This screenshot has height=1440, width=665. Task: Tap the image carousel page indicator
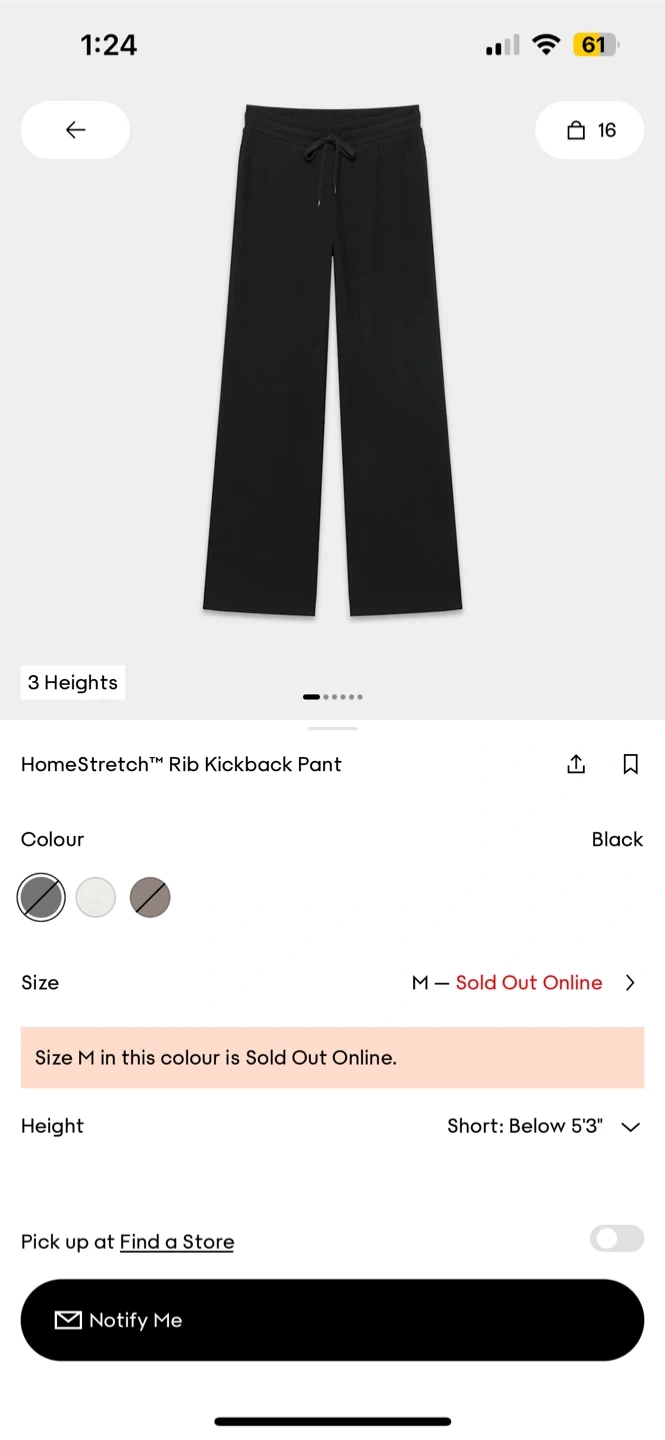click(332, 697)
